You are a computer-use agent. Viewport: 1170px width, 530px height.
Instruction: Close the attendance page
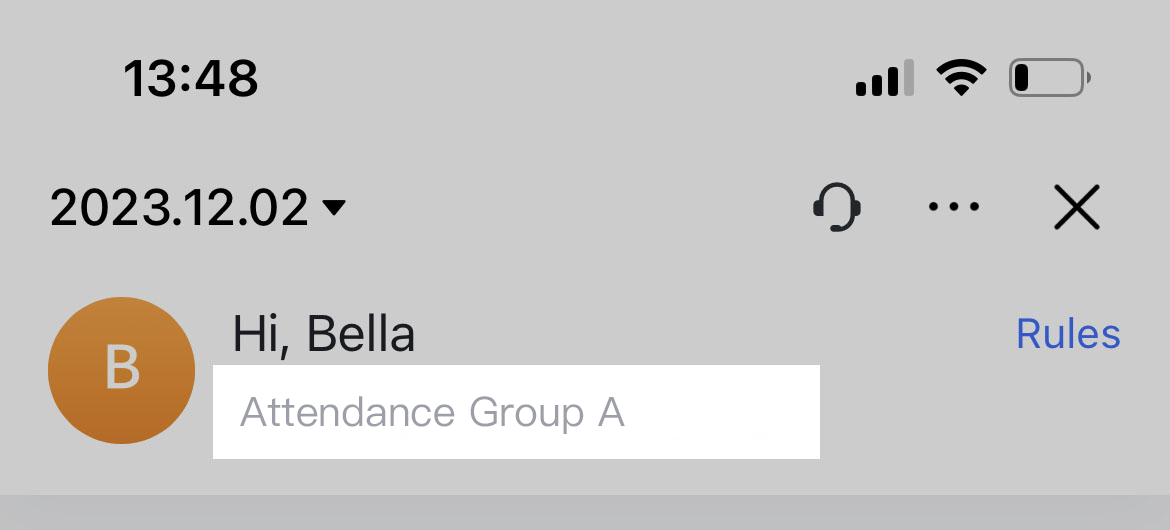click(x=1077, y=208)
